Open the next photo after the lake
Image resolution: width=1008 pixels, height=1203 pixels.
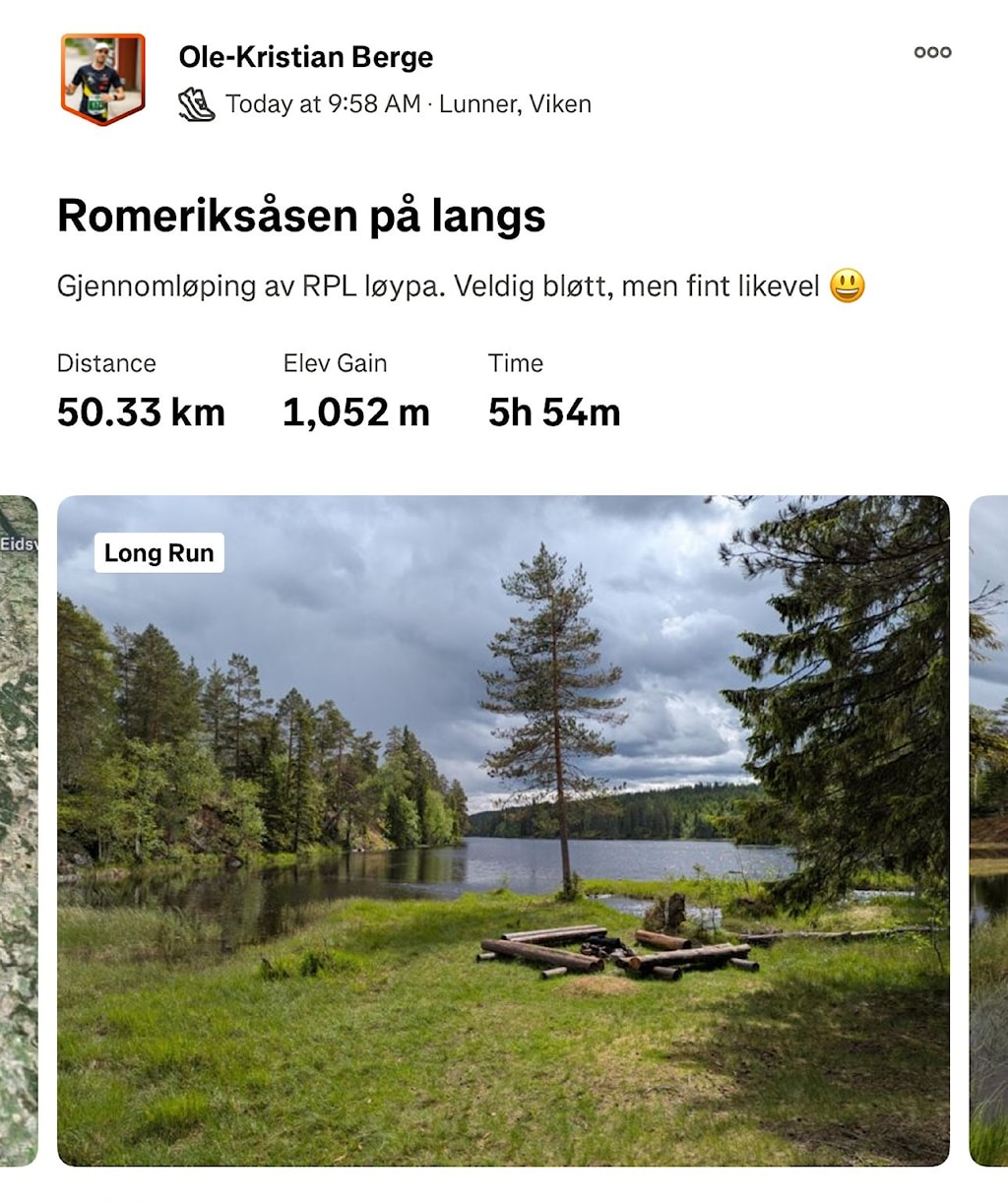tap(988, 830)
